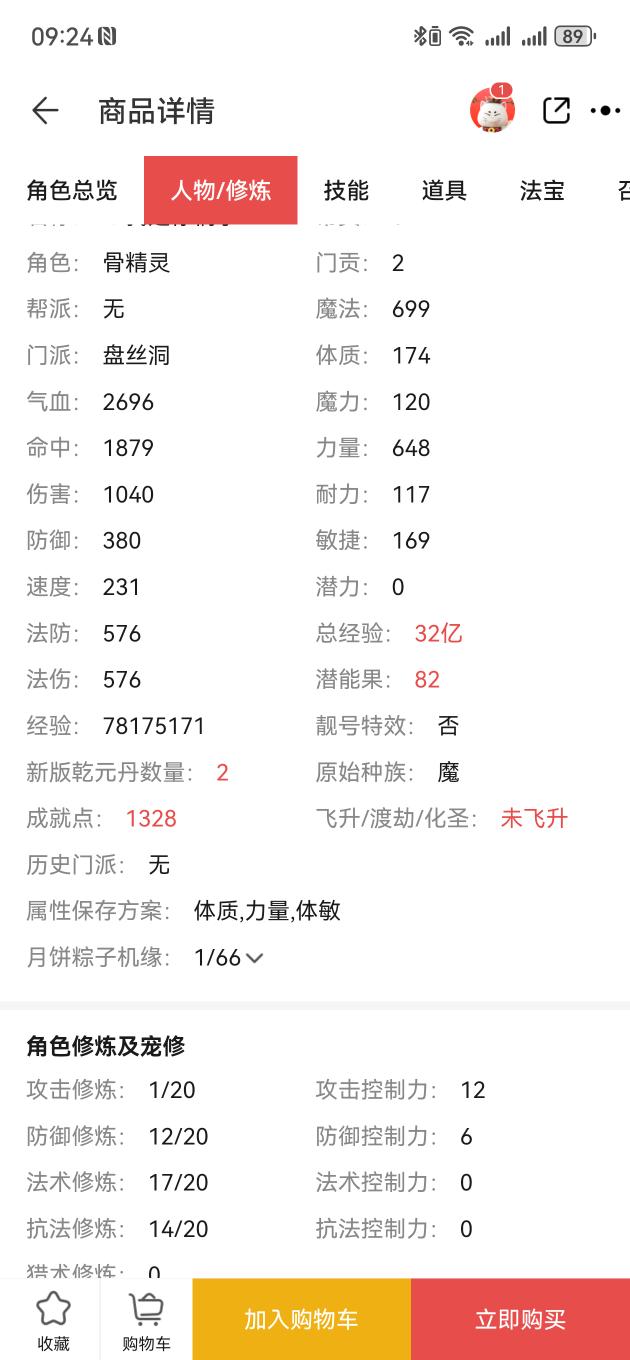Go back from the 商品详情 page
Screen dimensions: 630x1360
coord(46,111)
